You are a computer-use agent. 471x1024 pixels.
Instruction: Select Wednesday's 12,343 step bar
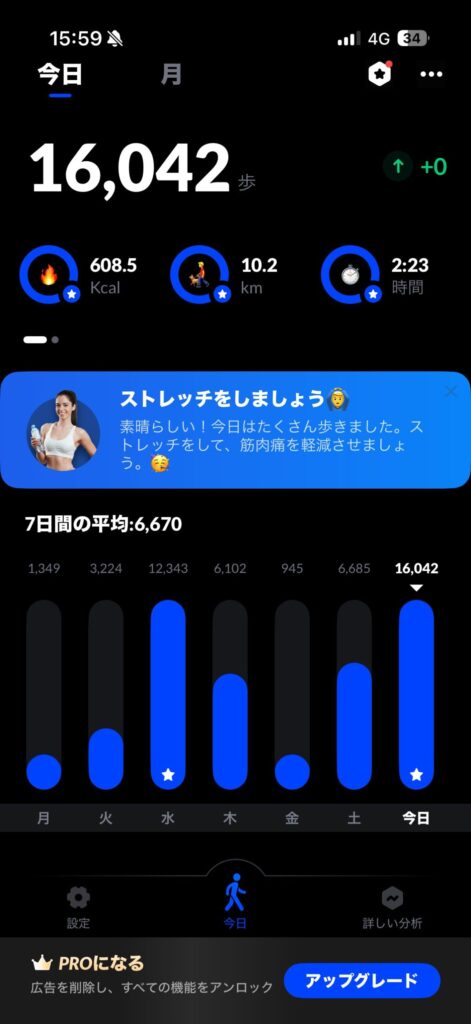(168, 695)
